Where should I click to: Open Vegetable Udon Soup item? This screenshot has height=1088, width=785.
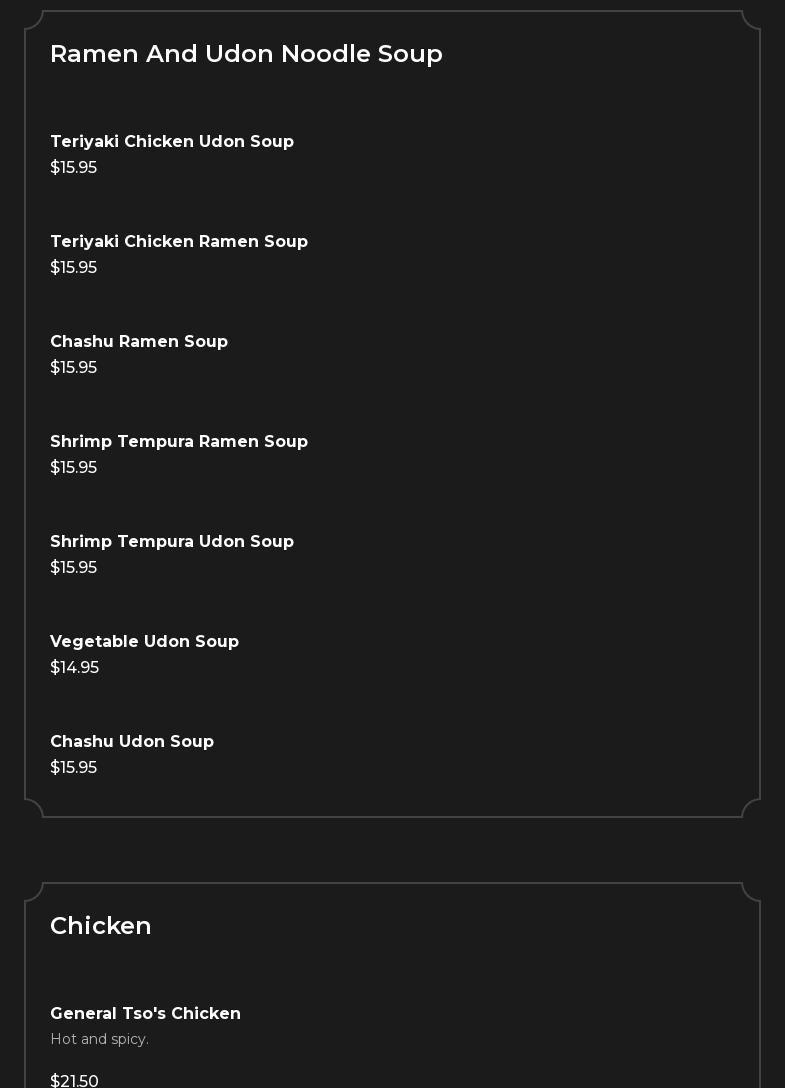click(144, 642)
